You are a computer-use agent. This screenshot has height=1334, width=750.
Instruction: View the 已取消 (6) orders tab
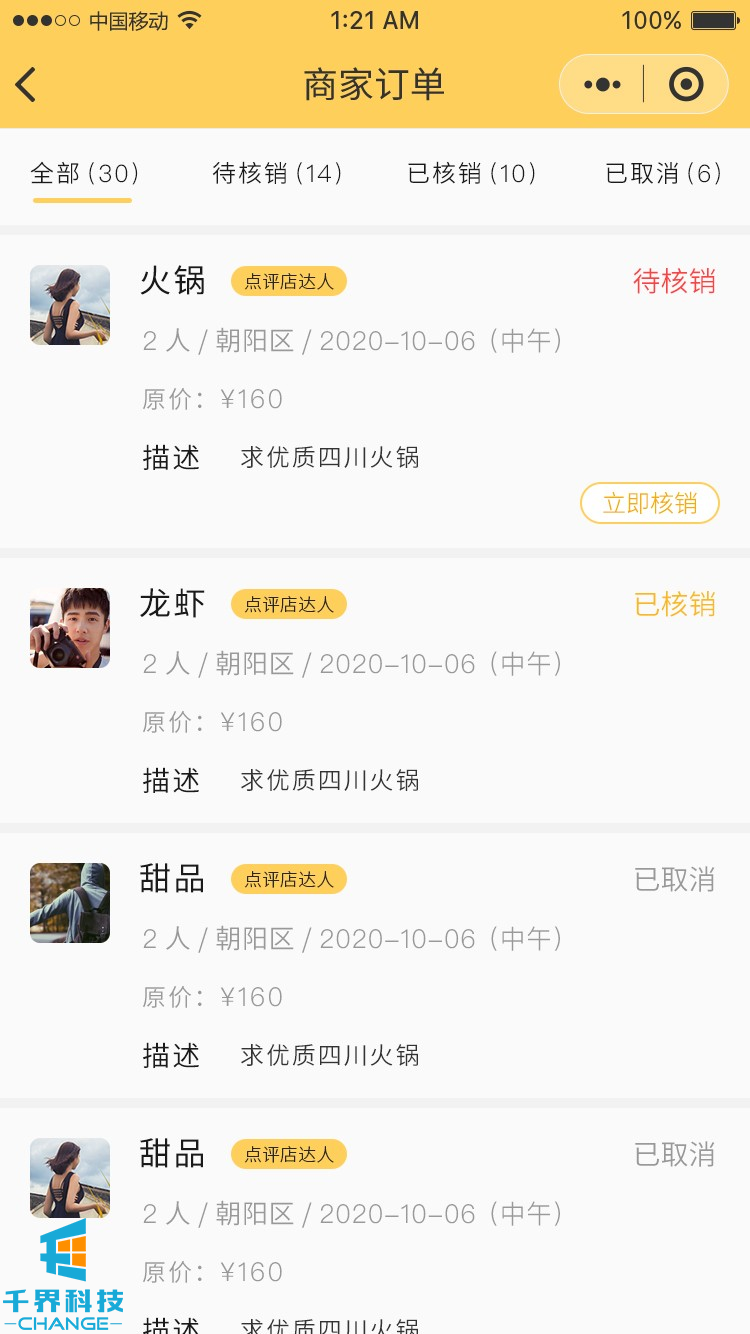663,174
